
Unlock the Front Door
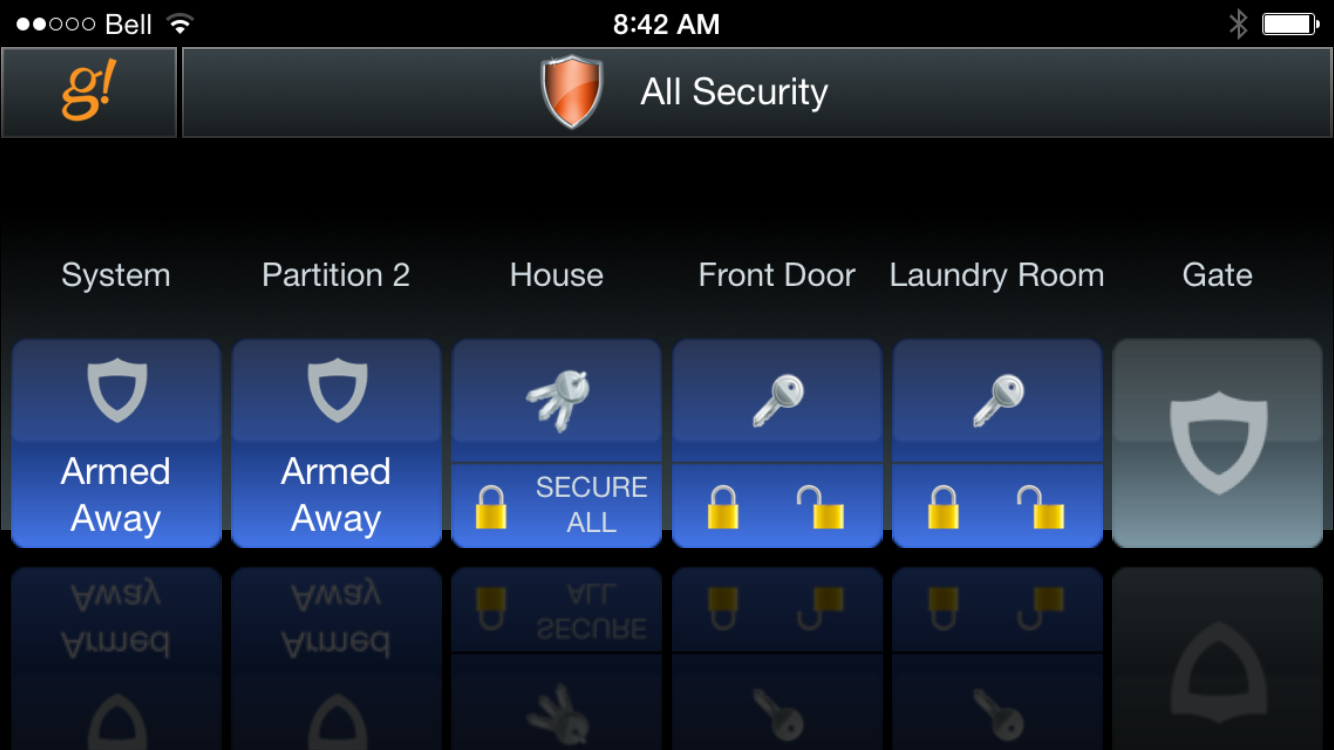click(x=820, y=506)
